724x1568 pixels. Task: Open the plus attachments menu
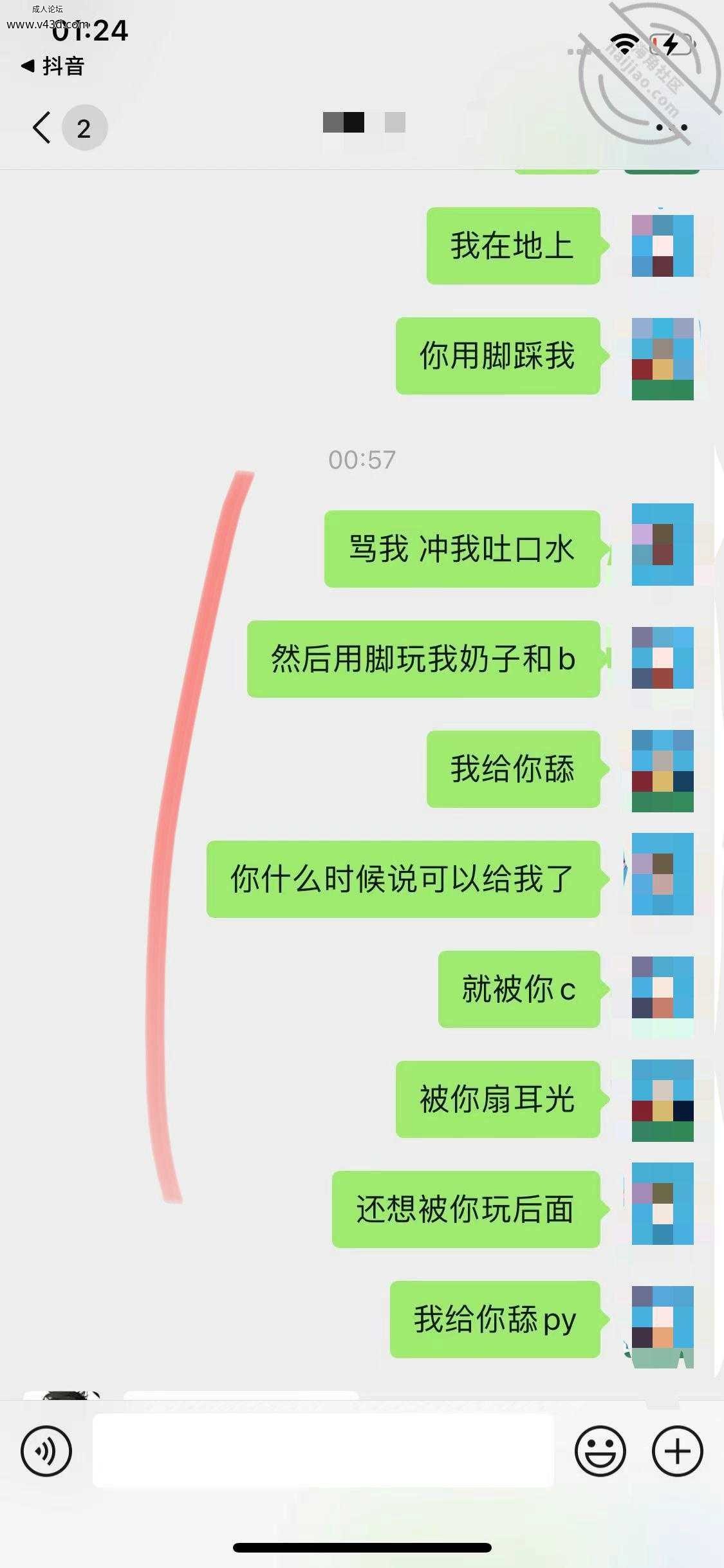pyautogui.click(x=677, y=1451)
